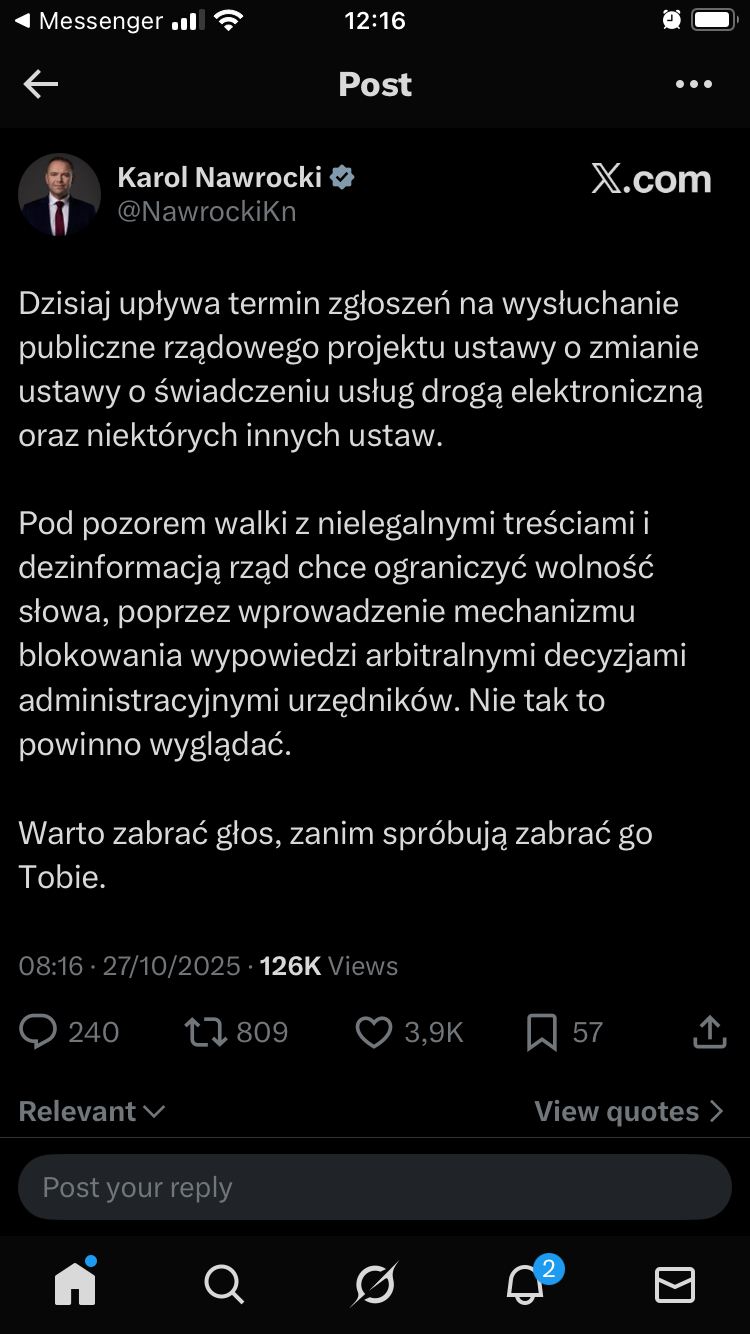
Task: Expand the Relevant sort dropdown
Action: (x=92, y=1111)
